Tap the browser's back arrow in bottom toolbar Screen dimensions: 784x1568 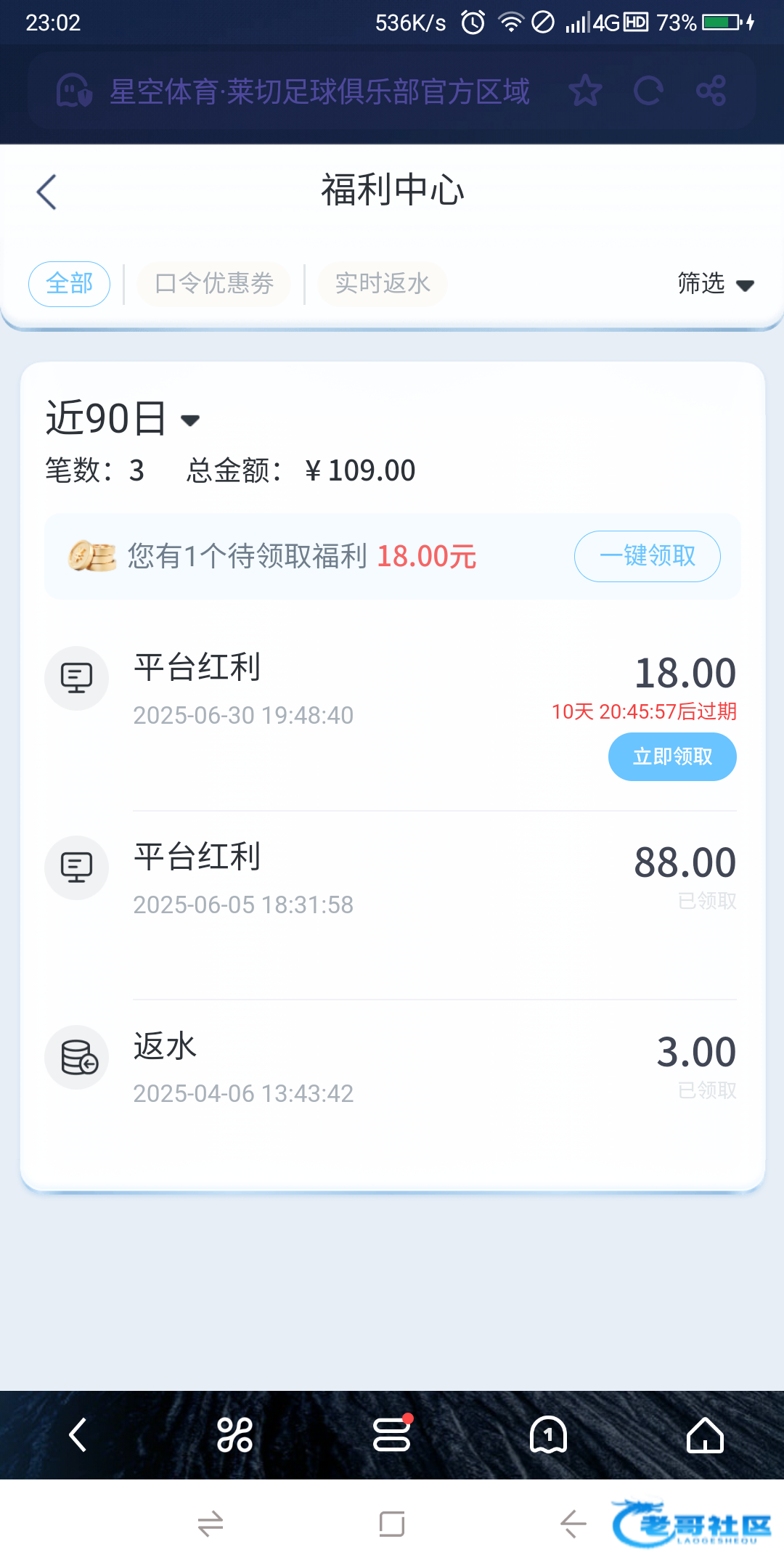click(78, 1435)
